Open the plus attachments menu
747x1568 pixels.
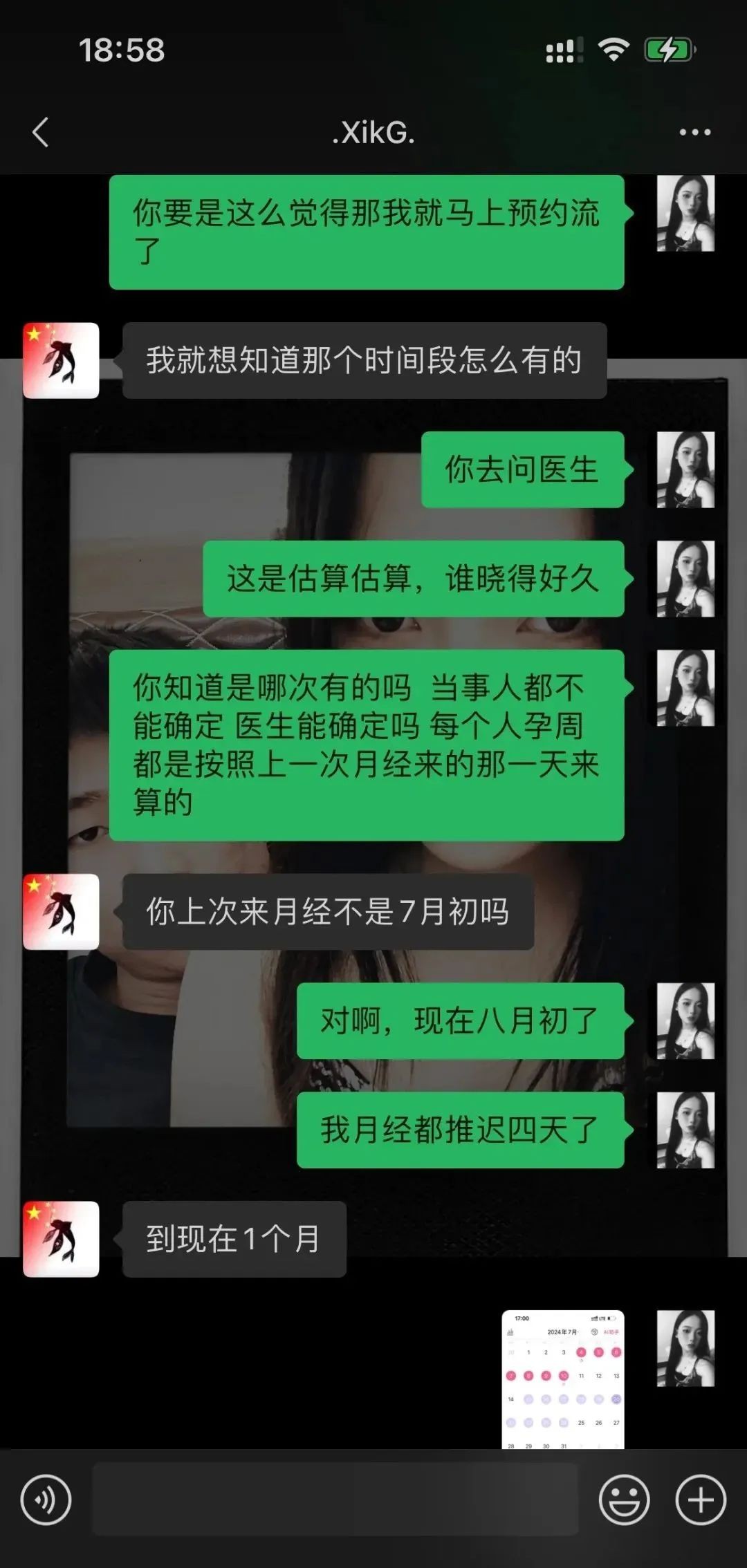click(x=700, y=1500)
